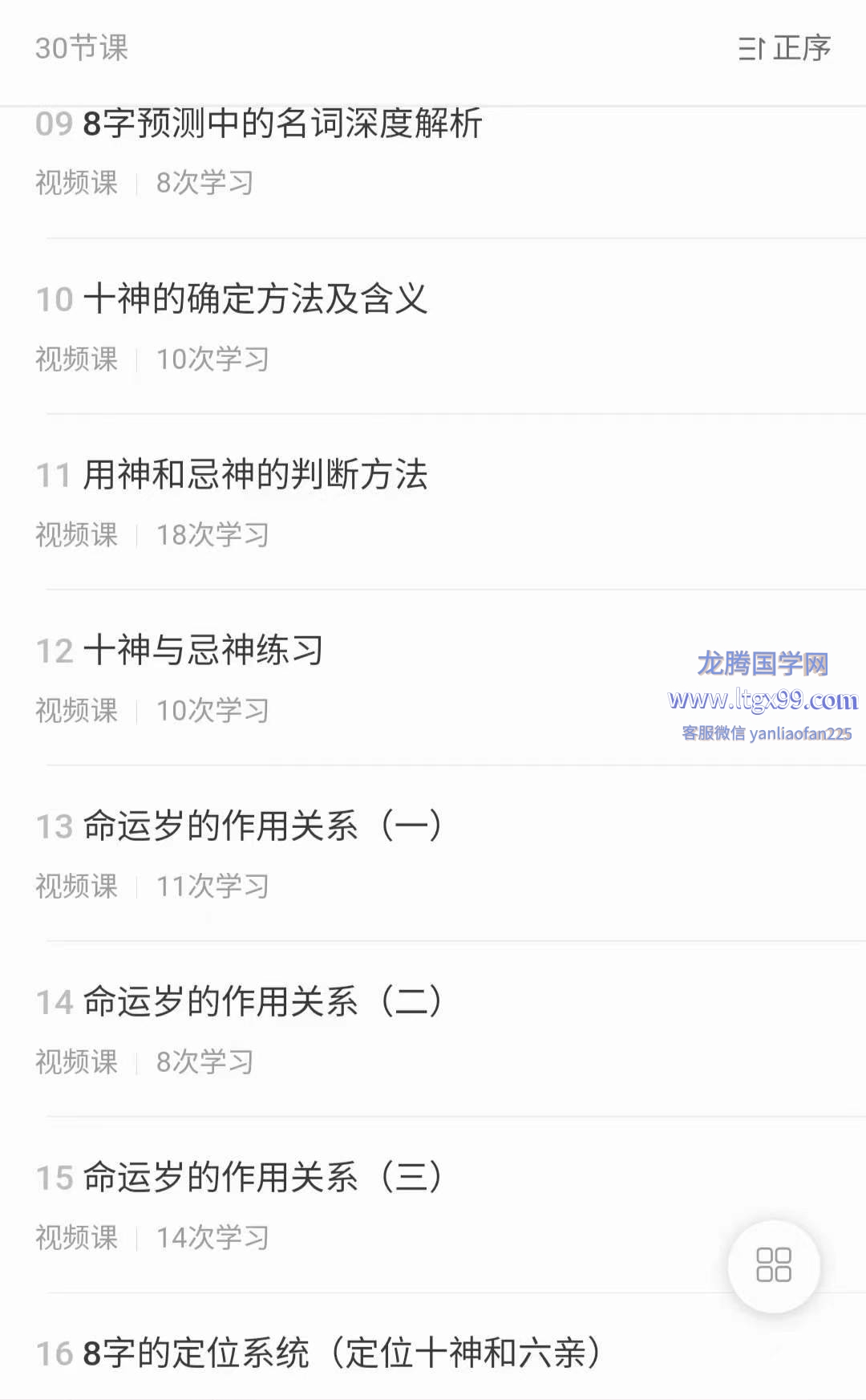Tap the floating grid menu button

774,1265
